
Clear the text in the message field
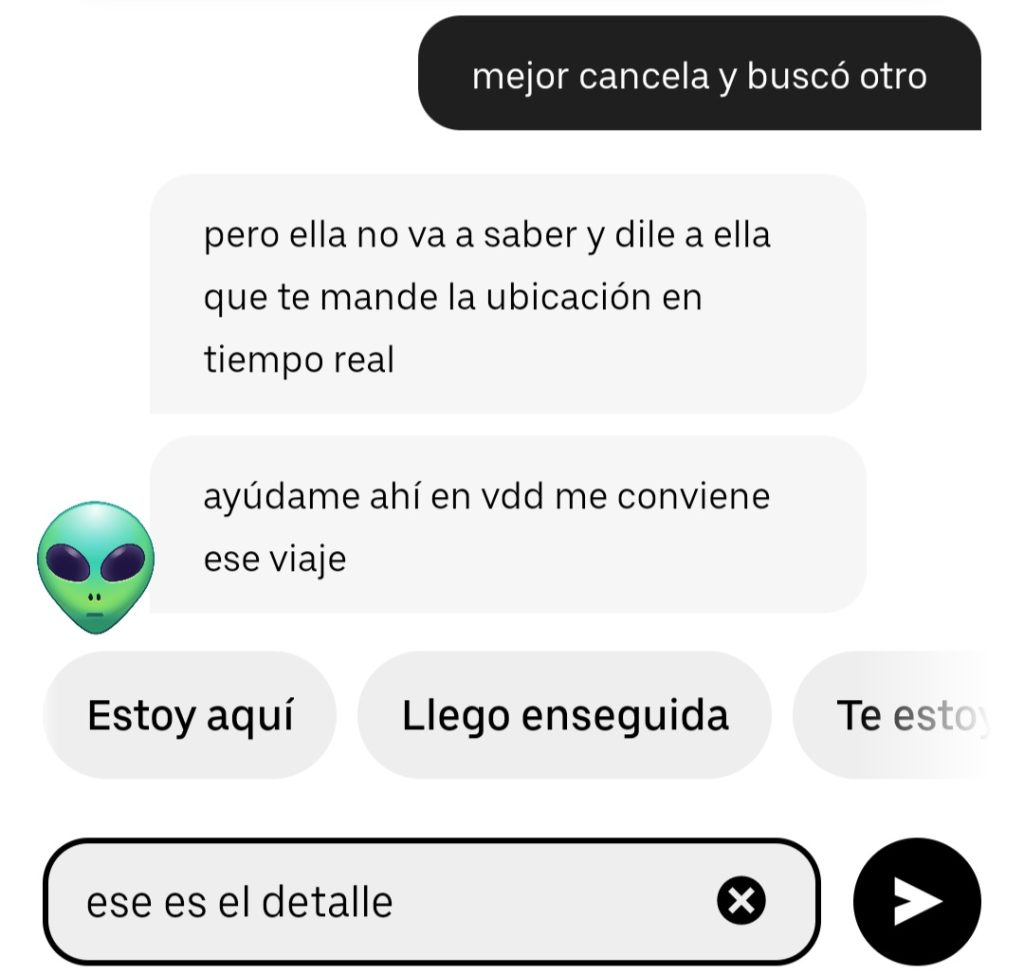point(741,902)
